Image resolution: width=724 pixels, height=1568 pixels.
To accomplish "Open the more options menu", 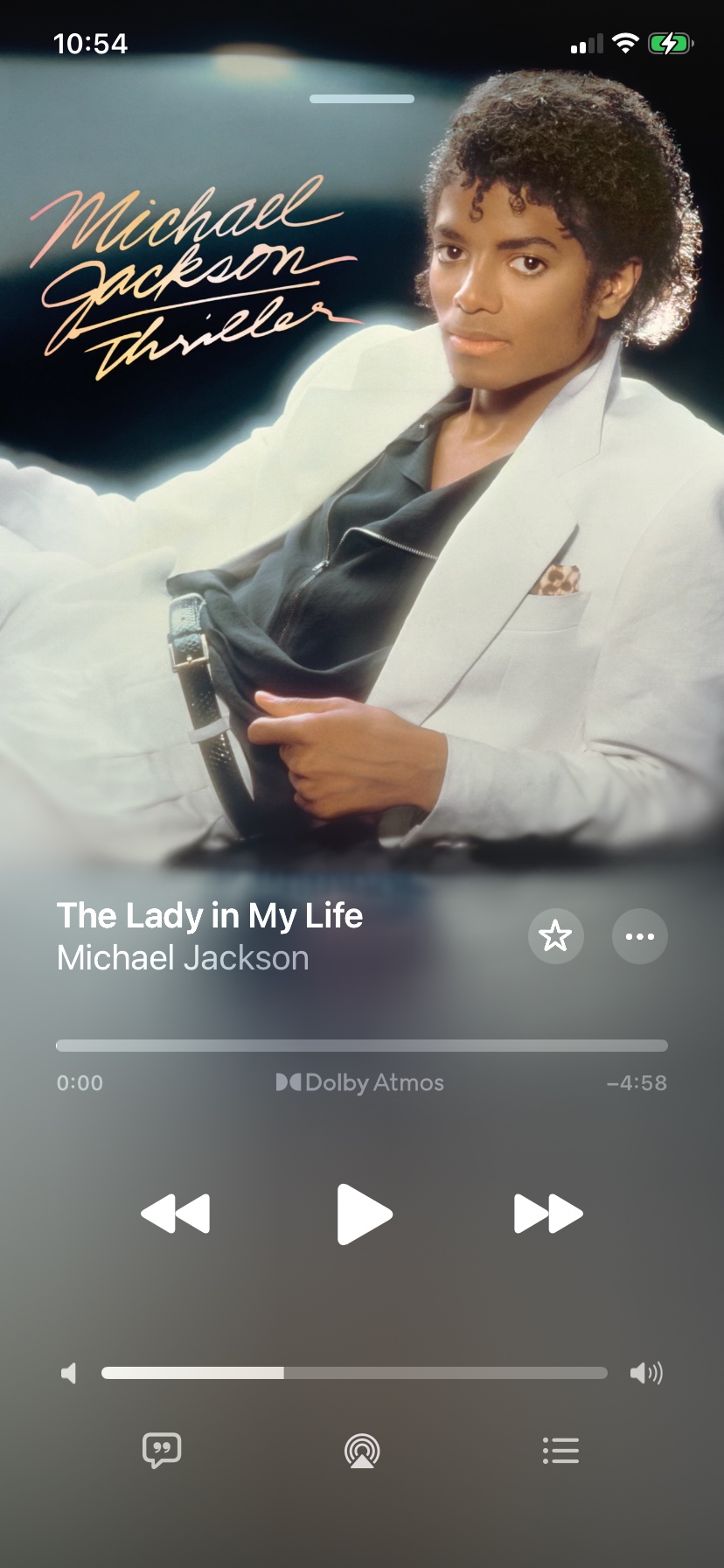I will [639, 936].
